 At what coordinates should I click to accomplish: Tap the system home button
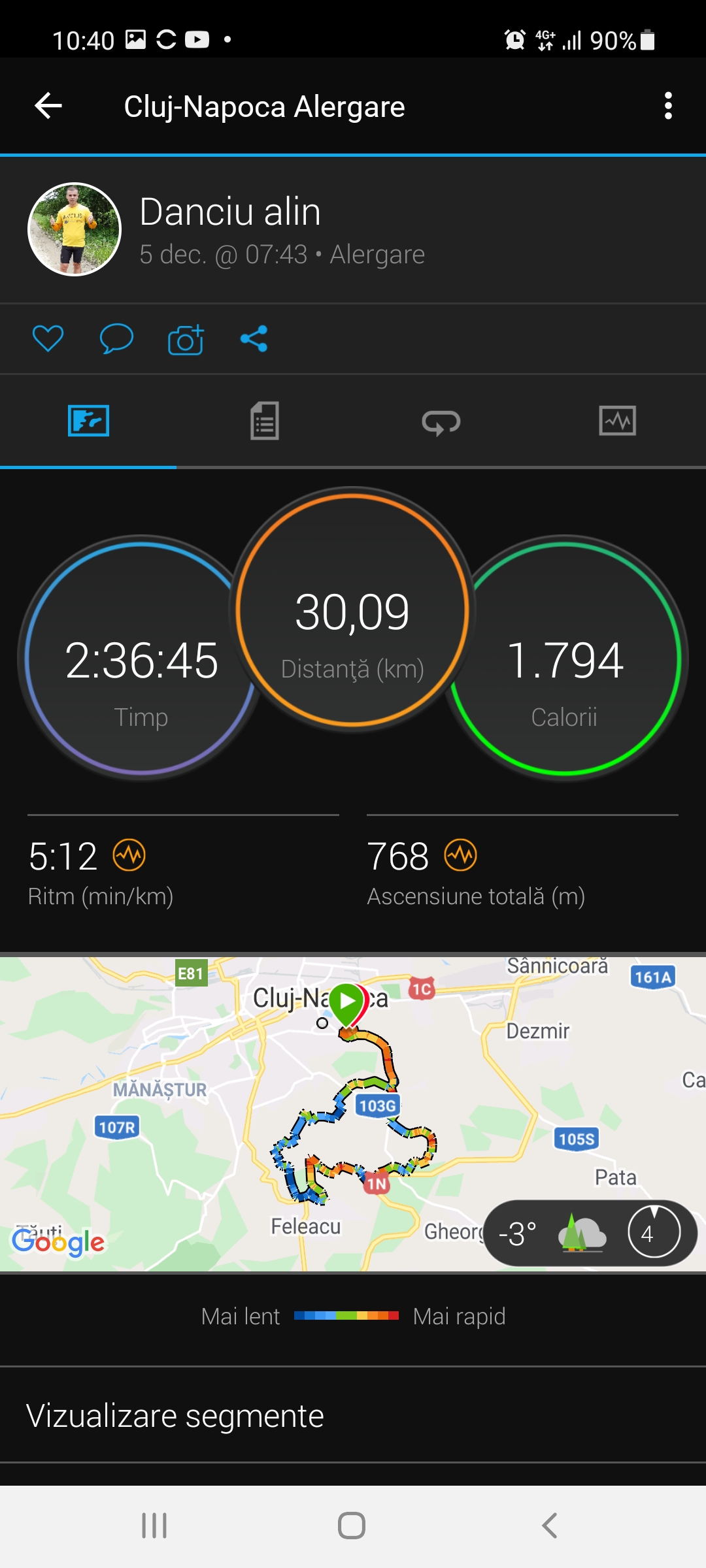pyautogui.click(x=352, y=1526)
